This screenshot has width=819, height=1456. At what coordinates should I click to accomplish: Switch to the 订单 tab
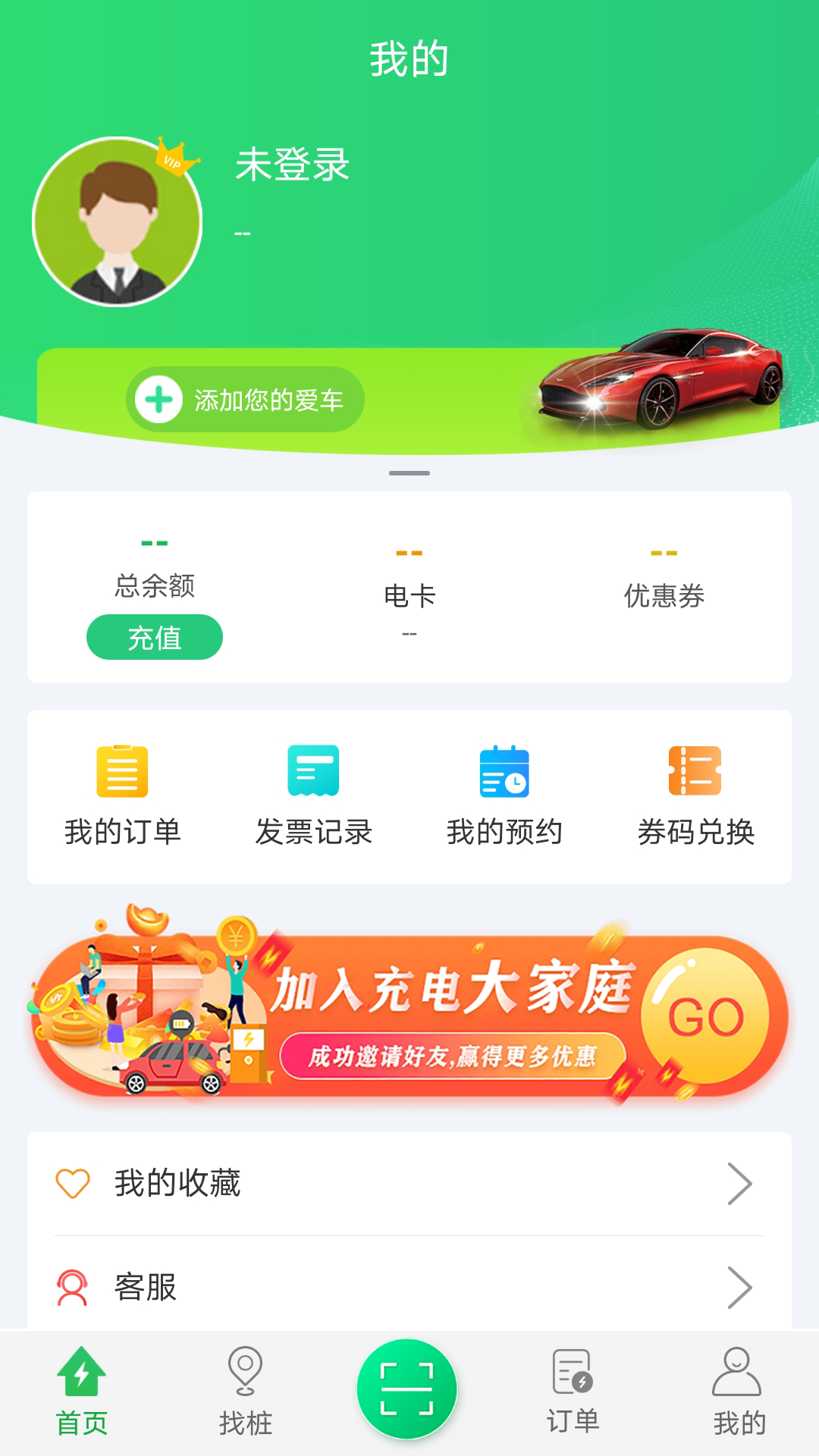pos(573,1392)
